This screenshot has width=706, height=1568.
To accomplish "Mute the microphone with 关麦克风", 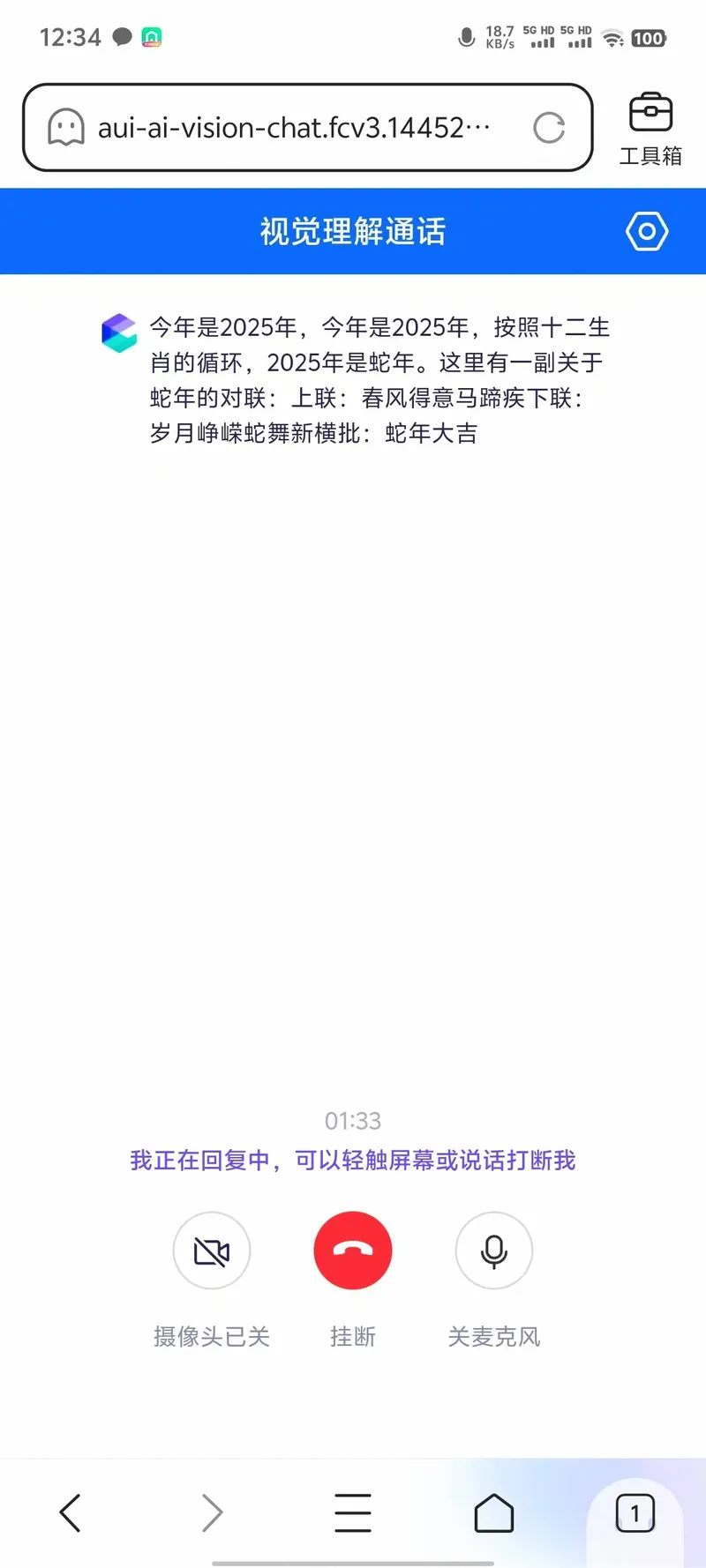I will (494, 1251).
